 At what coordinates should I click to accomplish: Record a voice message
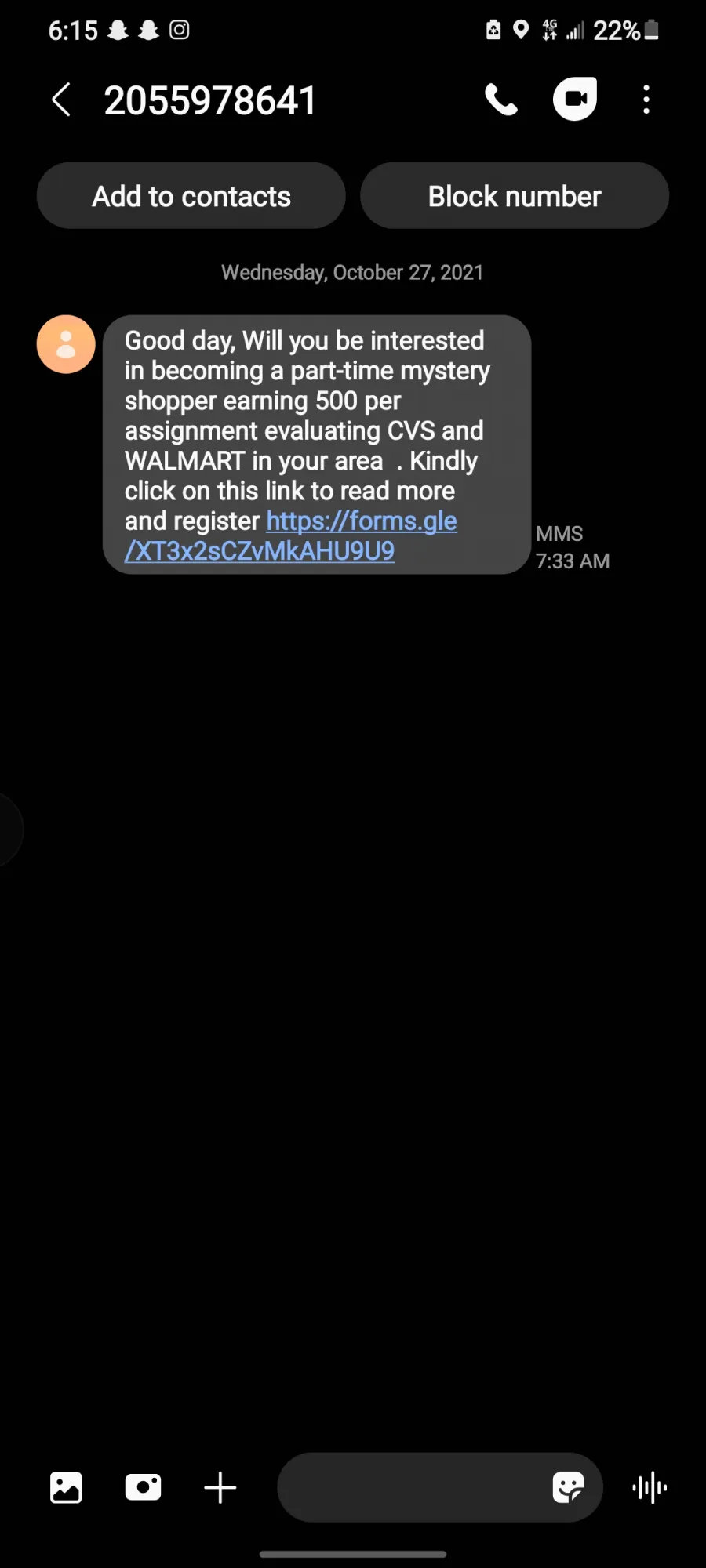[x=650, y=1487]
